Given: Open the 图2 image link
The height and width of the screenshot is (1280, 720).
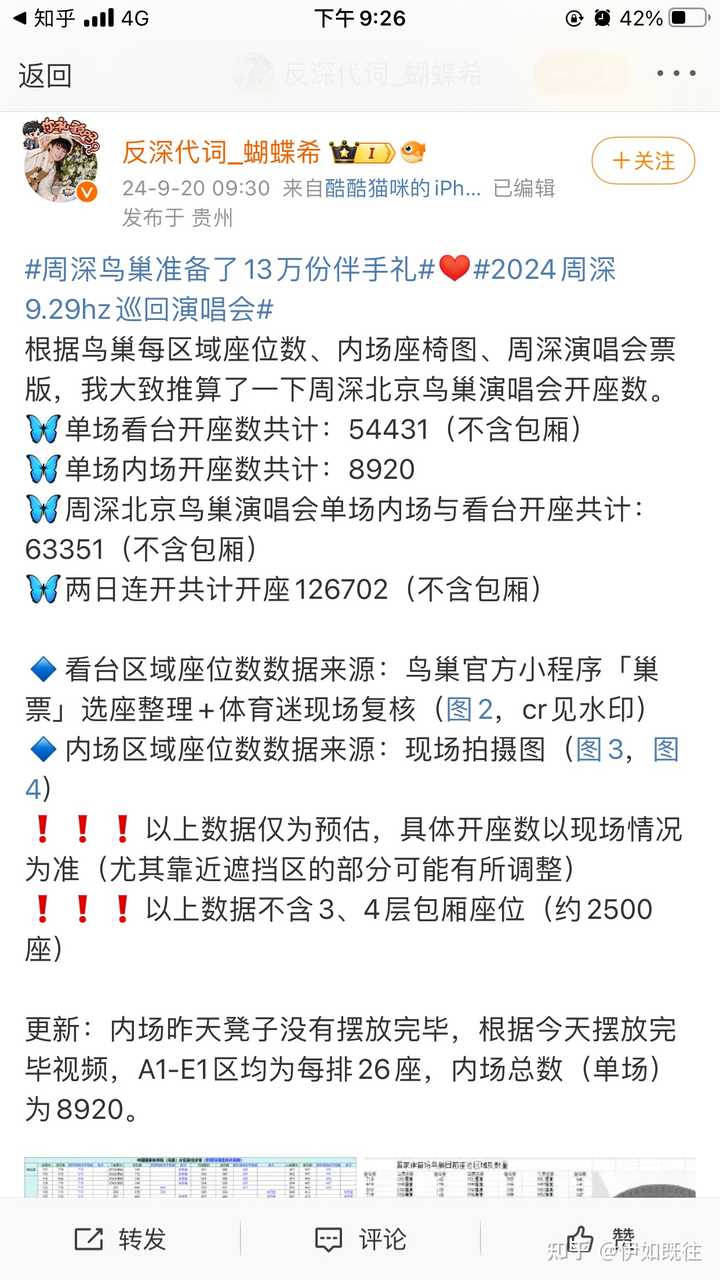Looking at the screenshot, I should 469,709.
